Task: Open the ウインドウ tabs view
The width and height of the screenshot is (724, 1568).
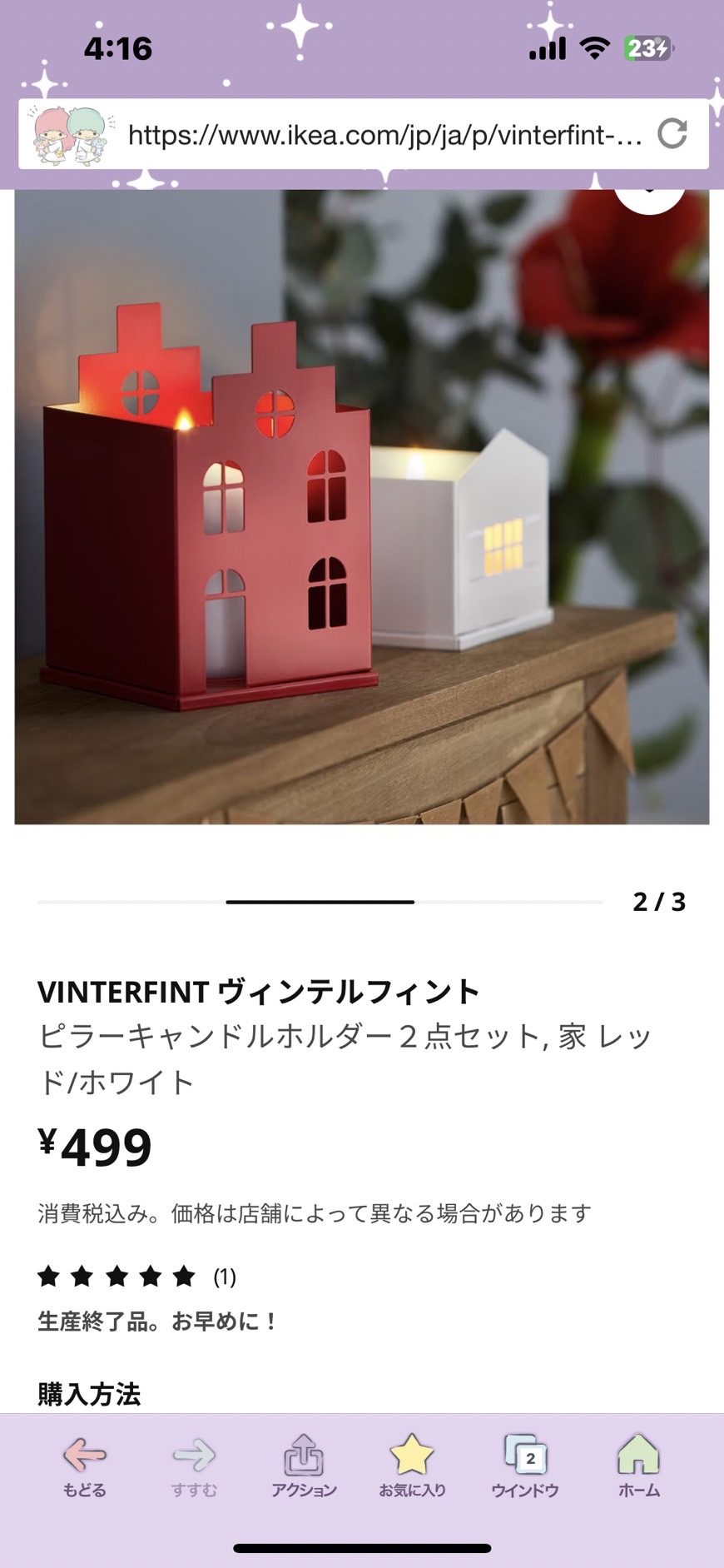Action: pyautogui.click(x=525, y=1466)
